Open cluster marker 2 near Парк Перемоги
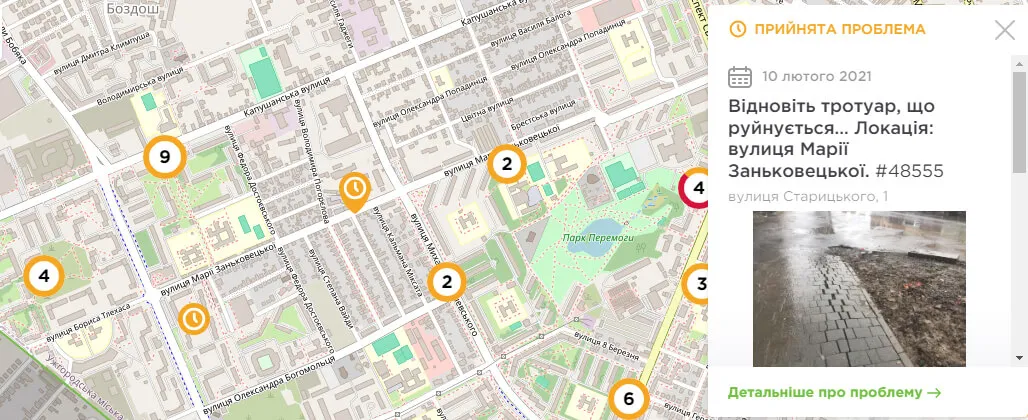Viewport: 1028px width, 420px height. click(447, 283)
